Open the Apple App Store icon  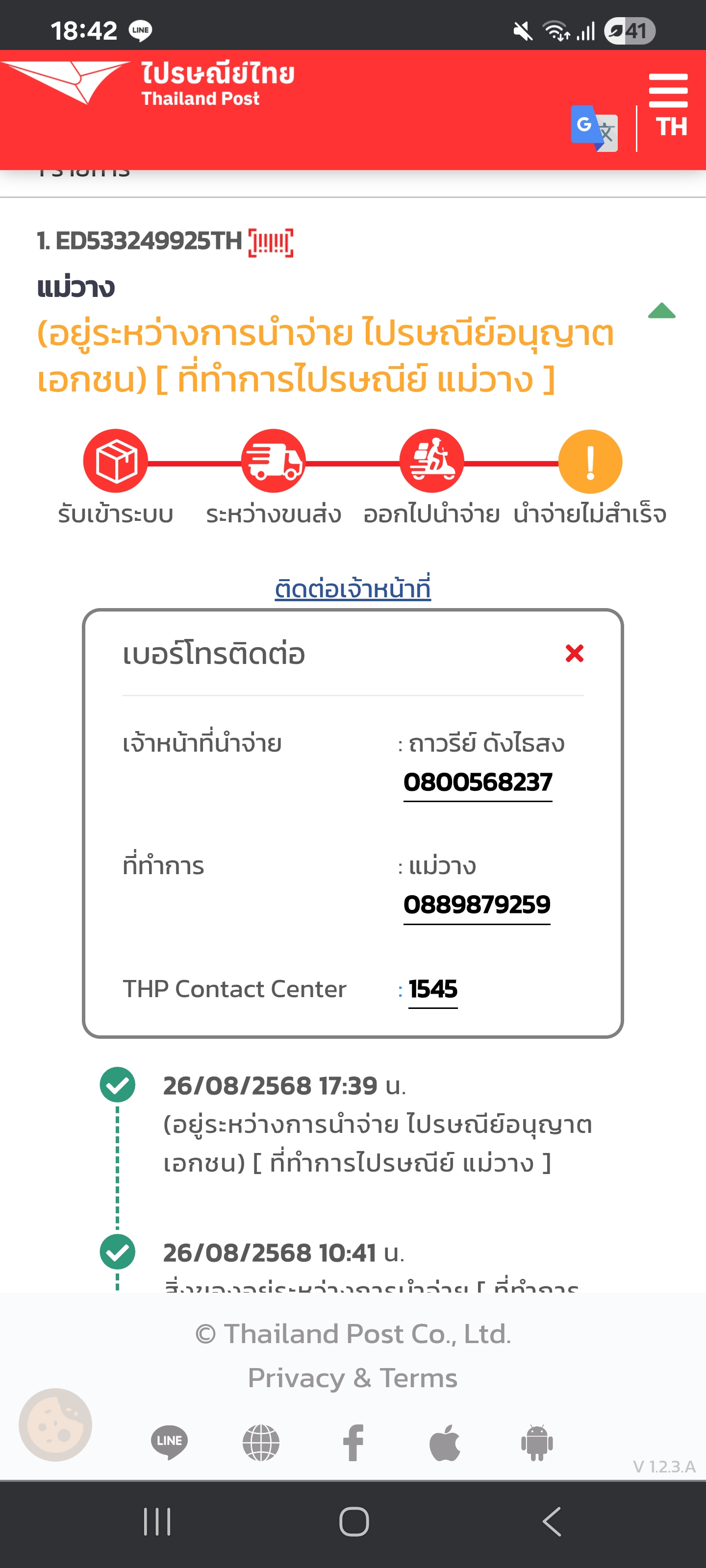(445, 1443)
